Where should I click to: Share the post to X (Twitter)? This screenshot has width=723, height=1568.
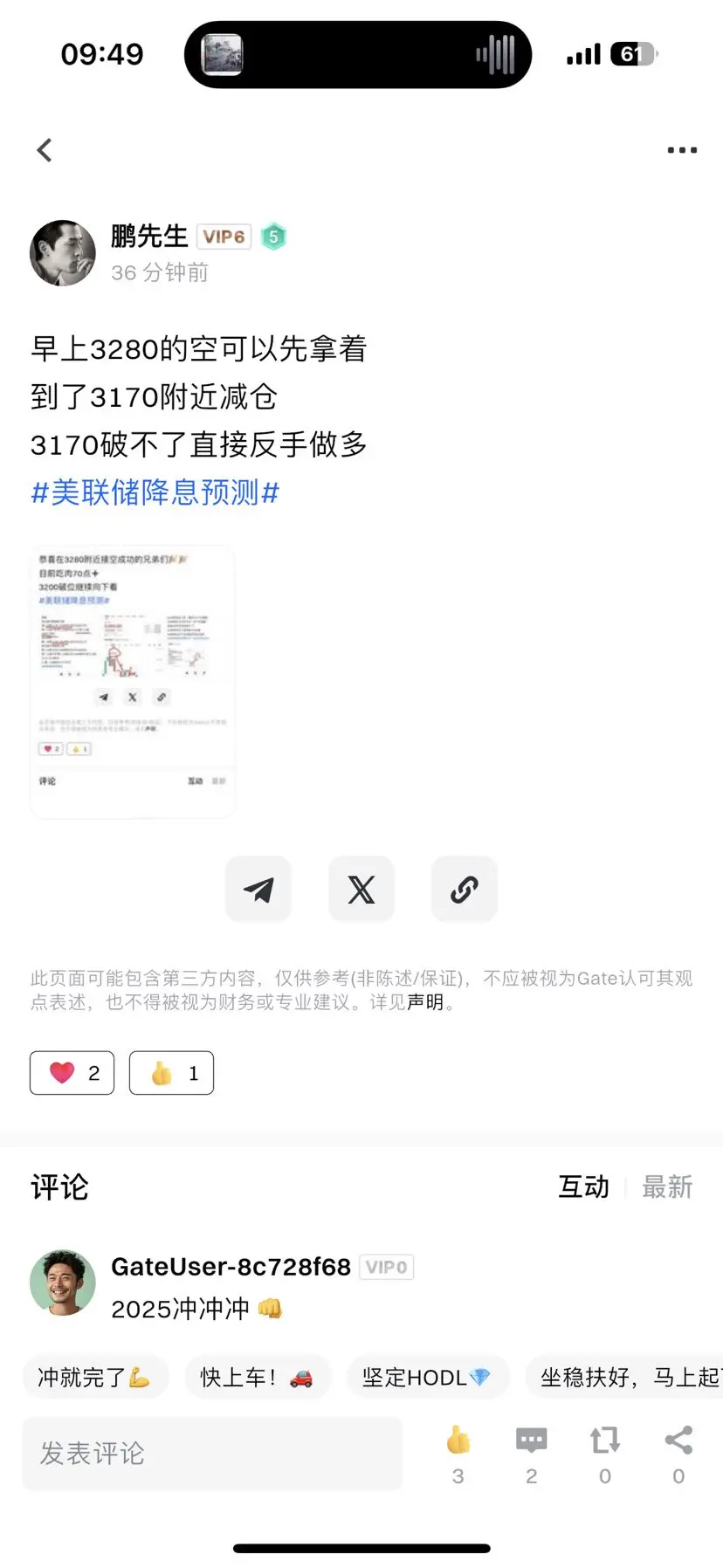point(361,889)
